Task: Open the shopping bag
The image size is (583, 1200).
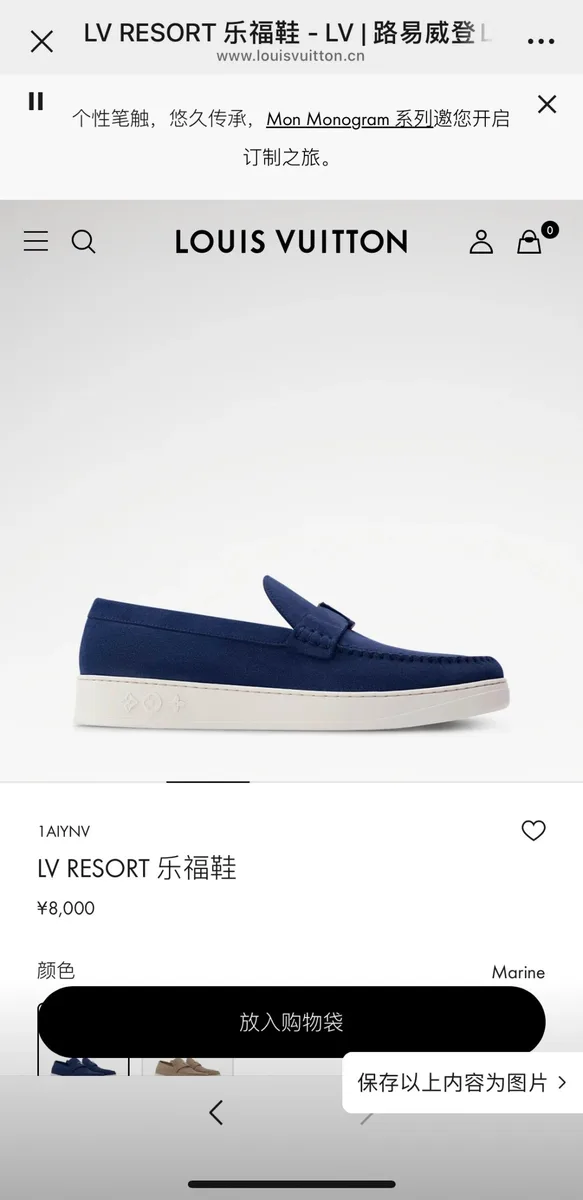Action: click(x=530, y=240)
